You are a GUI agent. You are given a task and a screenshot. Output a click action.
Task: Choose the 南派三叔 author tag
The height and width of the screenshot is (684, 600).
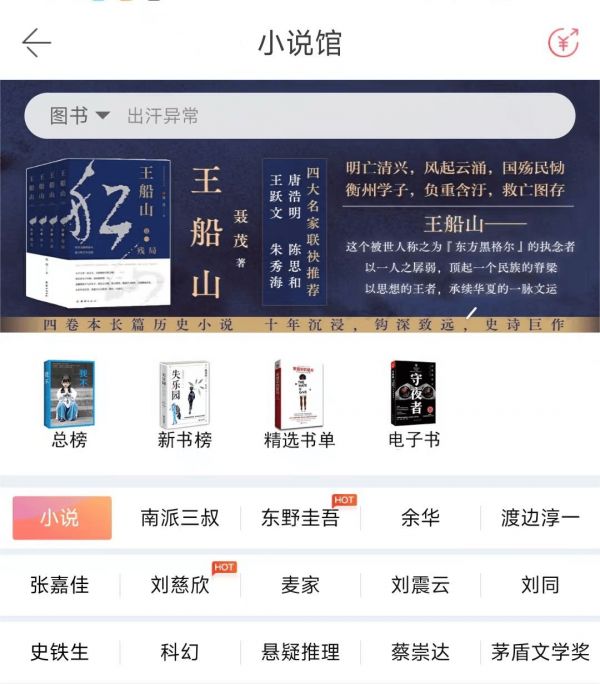pos(180,518)
